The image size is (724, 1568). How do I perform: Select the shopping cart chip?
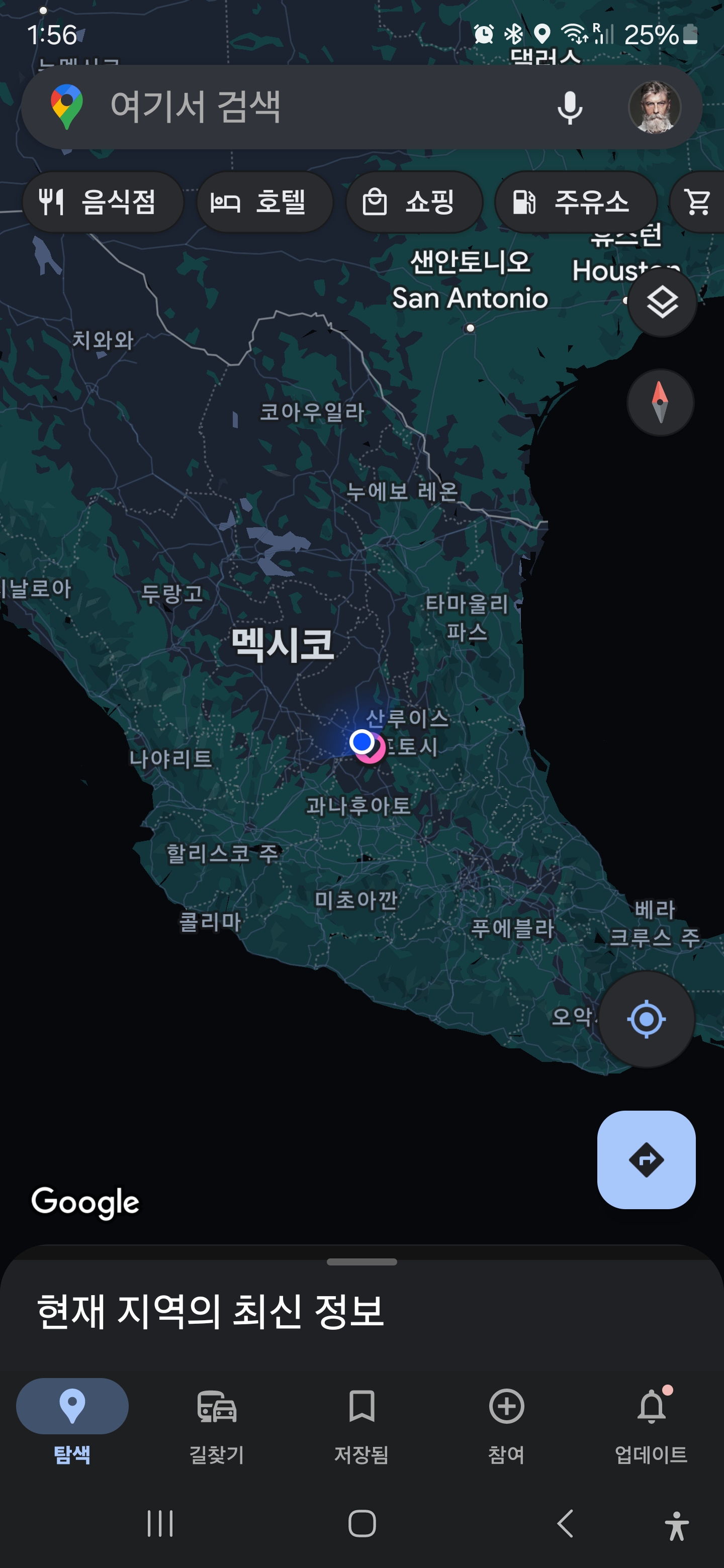point(698,202)
